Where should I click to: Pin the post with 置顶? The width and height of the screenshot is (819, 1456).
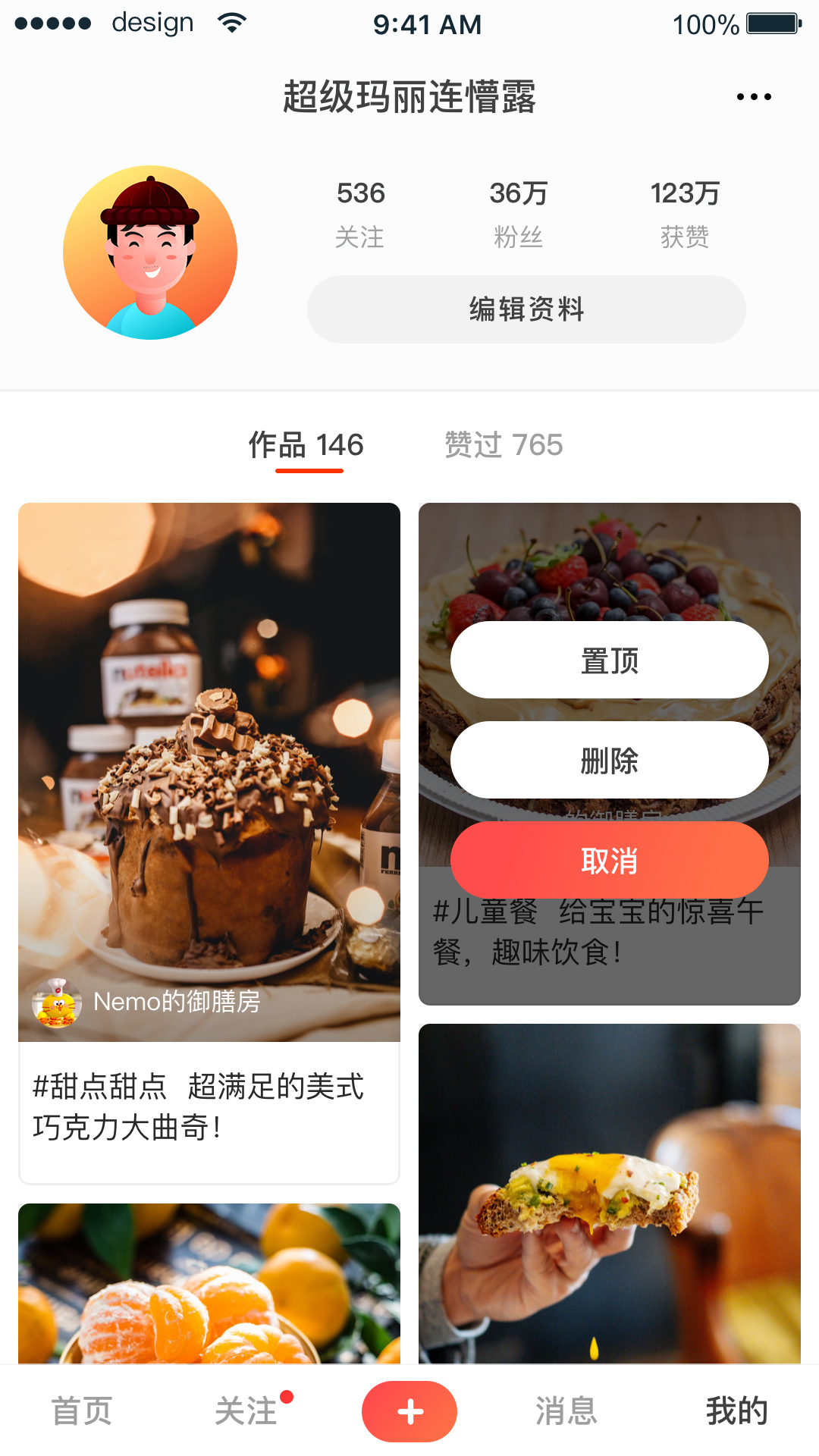coord(609,660)
